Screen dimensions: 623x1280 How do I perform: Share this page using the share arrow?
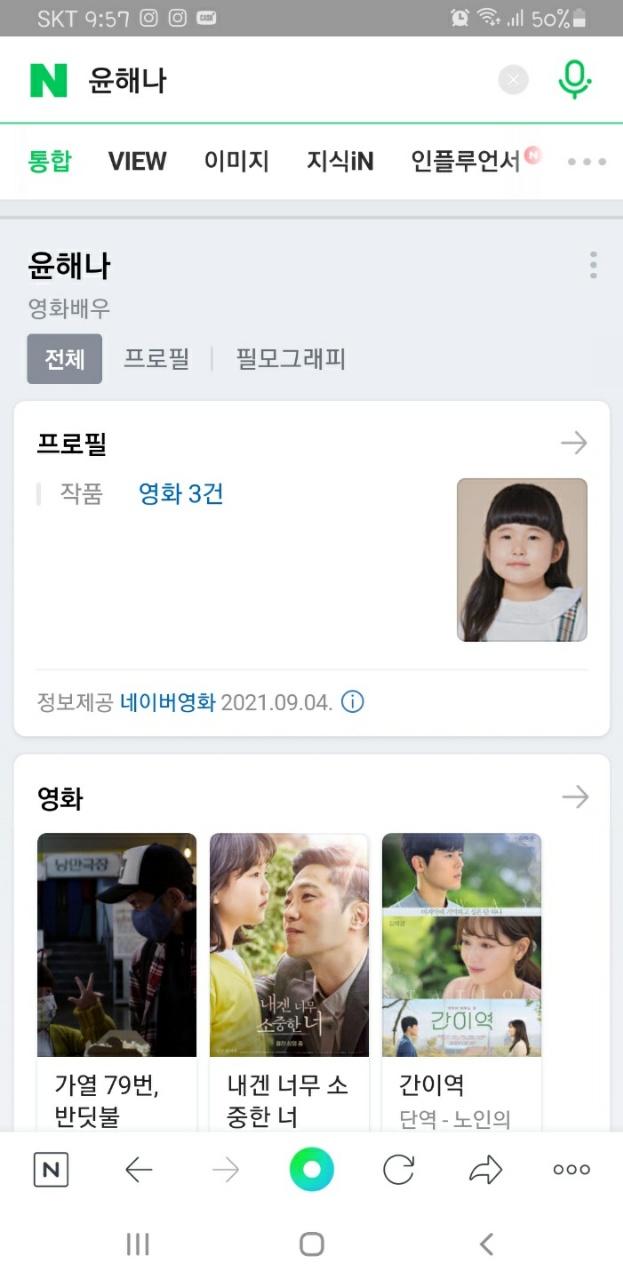pos(485,1170)
